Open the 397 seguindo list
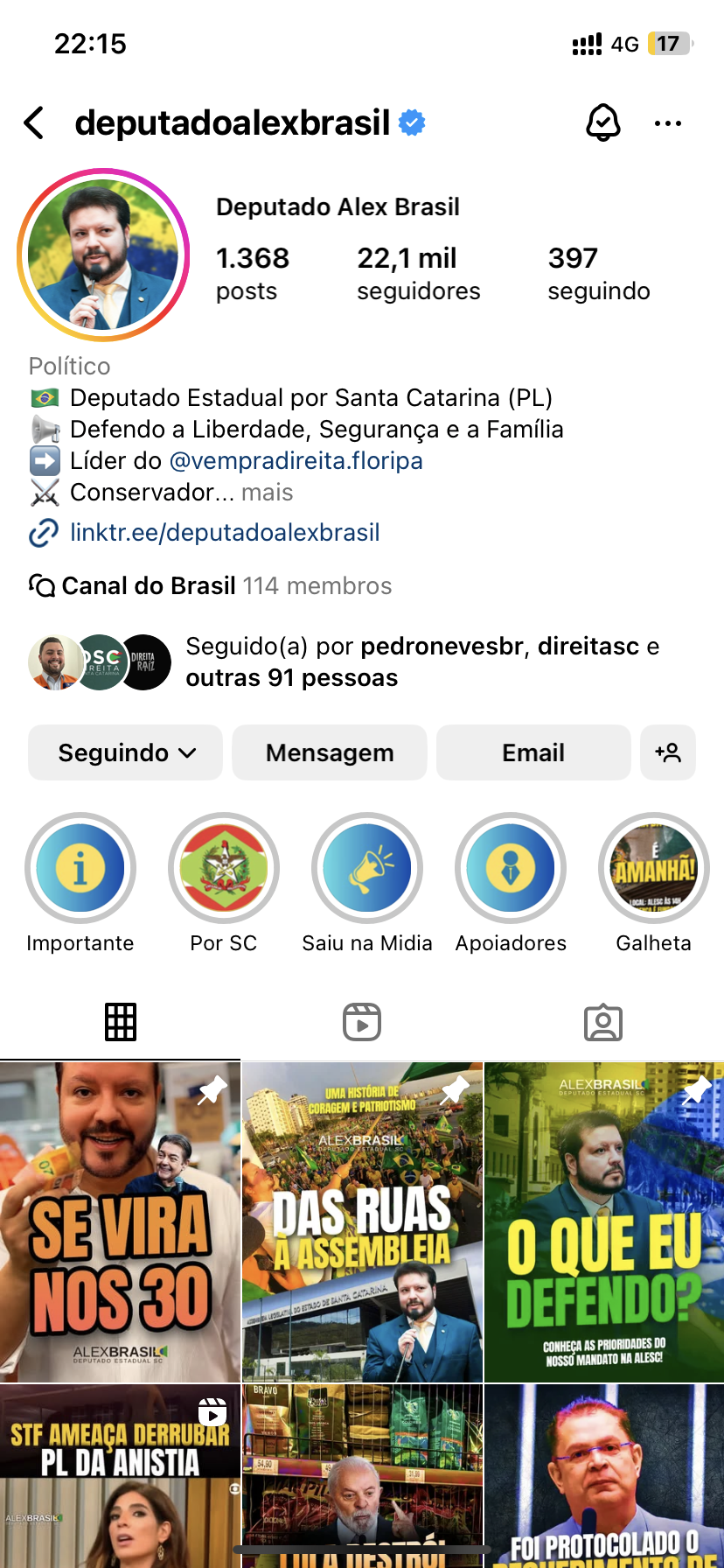 click(x=598, y=273)
